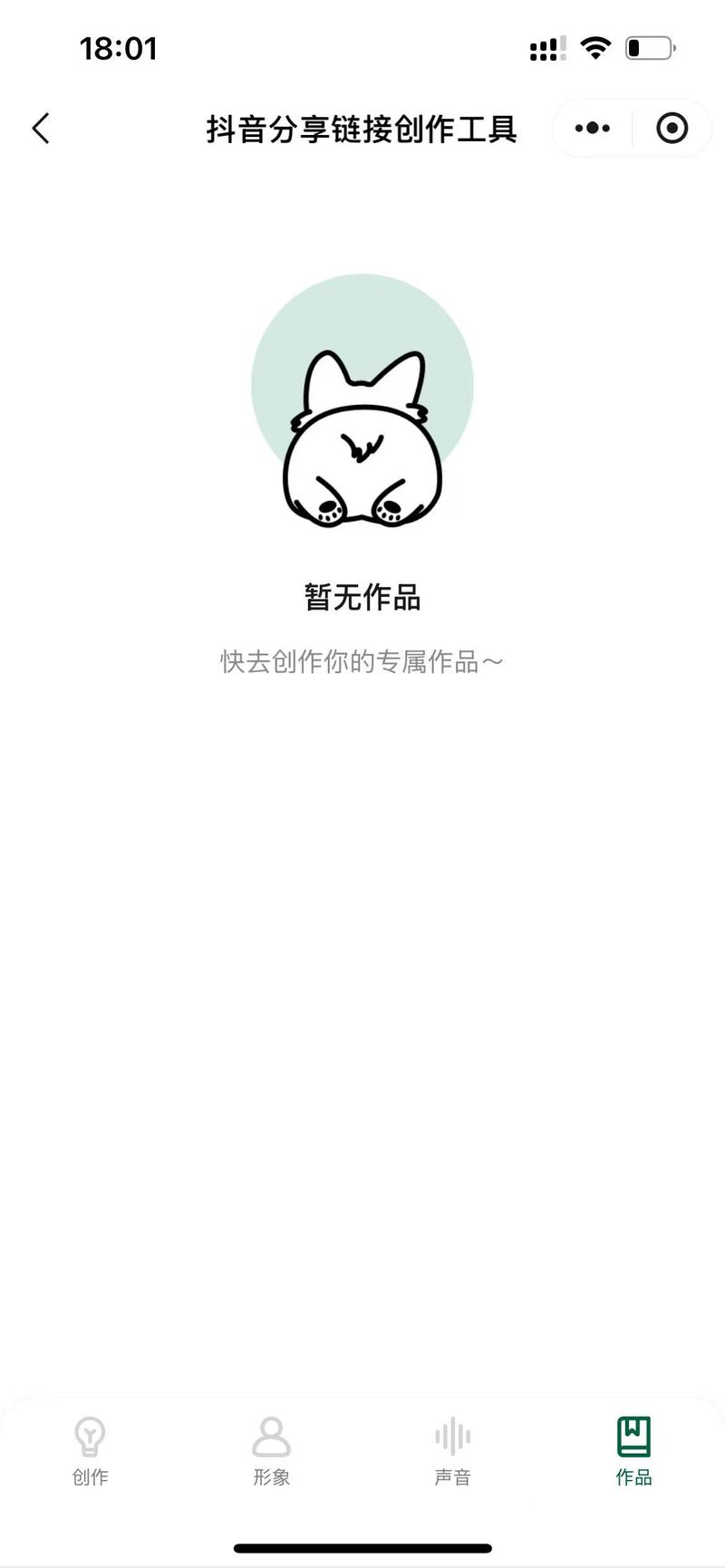Switch to the 形象 tab
This screenshot has height=1568, width=725.
click(x=271, y=1451)
